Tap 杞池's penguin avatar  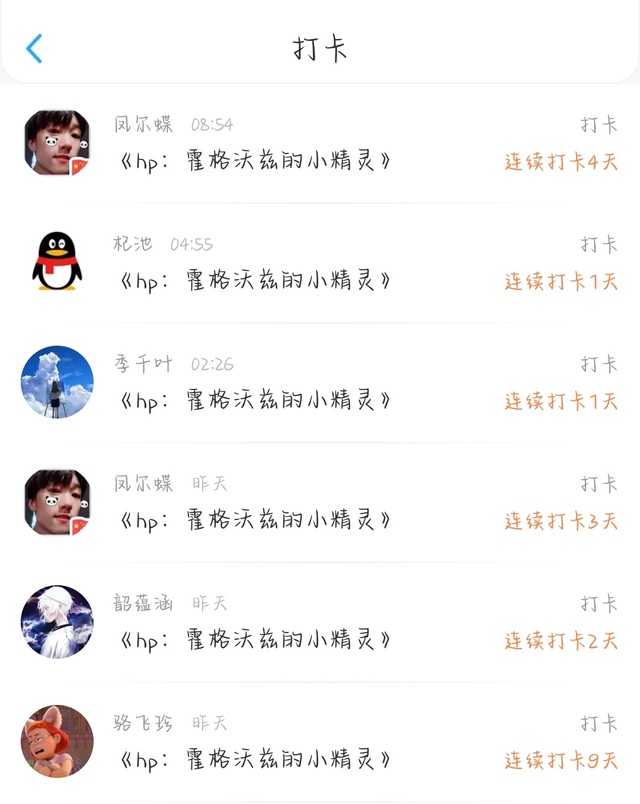click(x=57, y=262)
